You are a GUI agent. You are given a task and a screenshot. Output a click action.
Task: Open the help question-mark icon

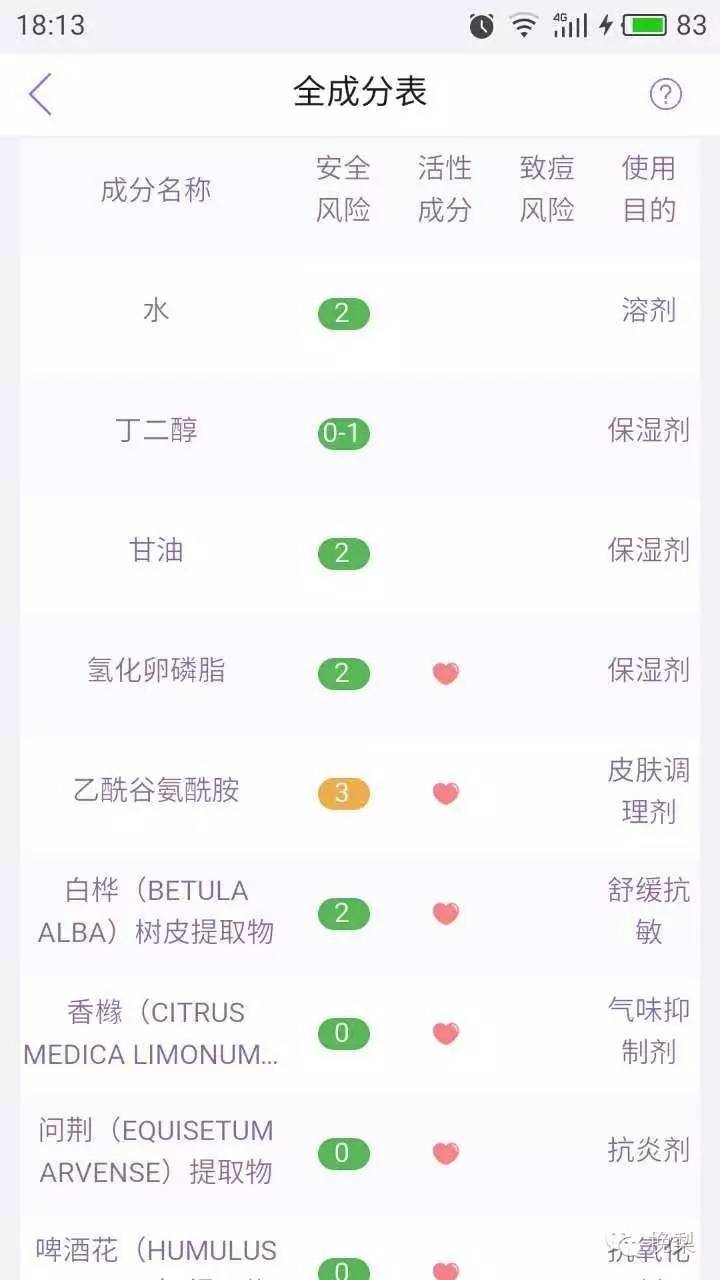666,94
